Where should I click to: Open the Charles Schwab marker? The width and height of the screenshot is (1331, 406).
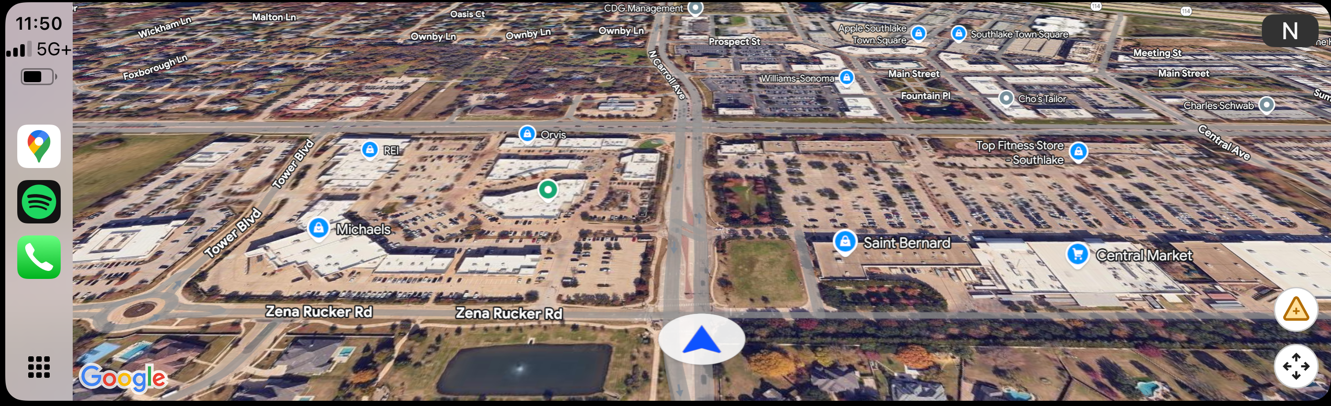click(1266, 105)
